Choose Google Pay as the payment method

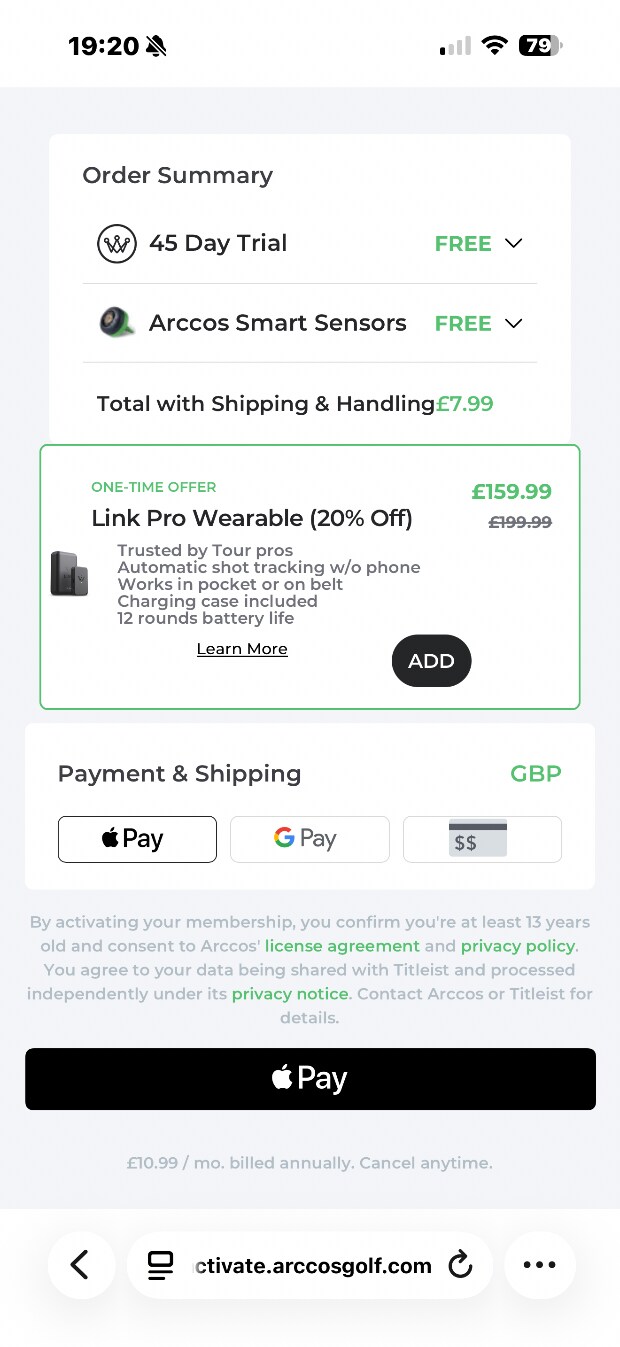pos(310,839)
